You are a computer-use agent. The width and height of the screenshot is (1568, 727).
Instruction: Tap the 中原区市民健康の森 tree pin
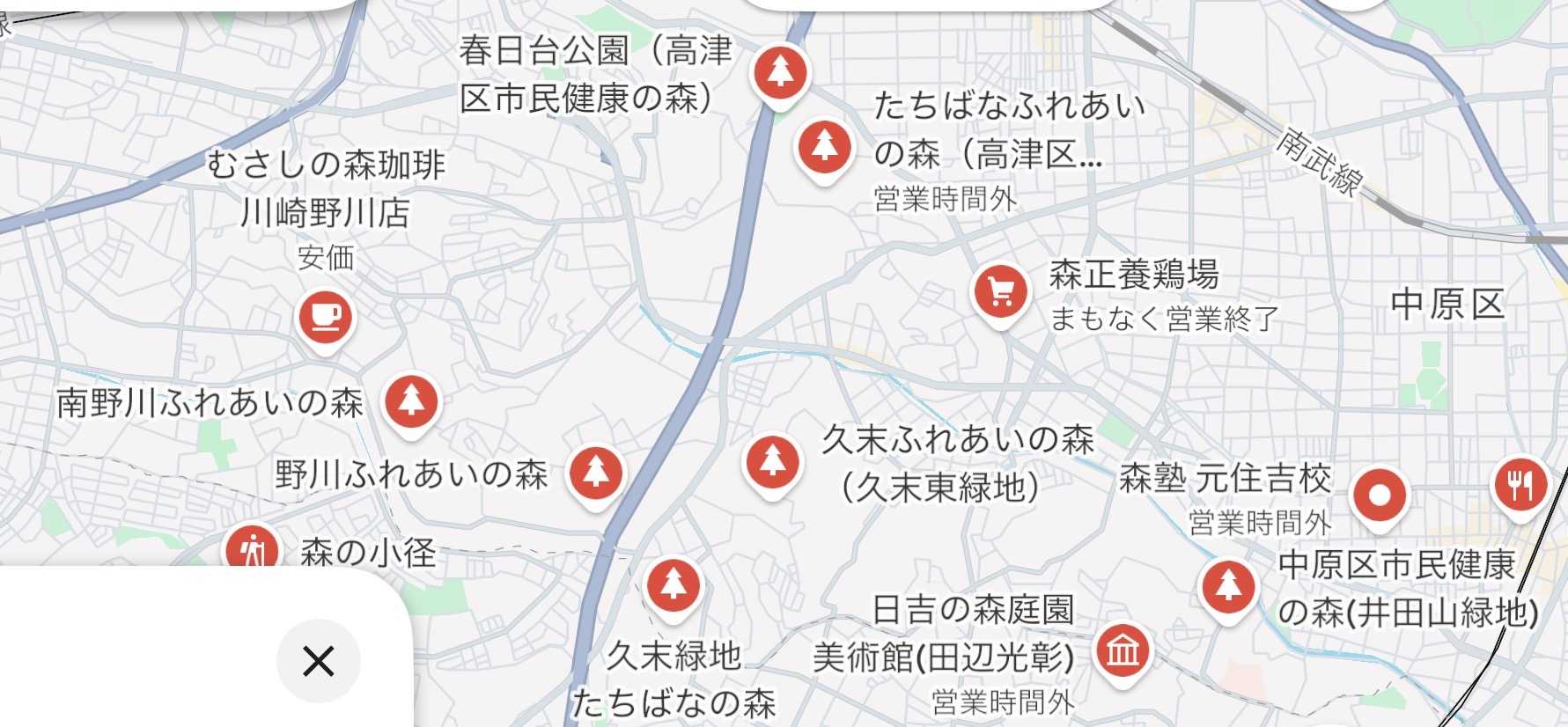point(1228,586)
